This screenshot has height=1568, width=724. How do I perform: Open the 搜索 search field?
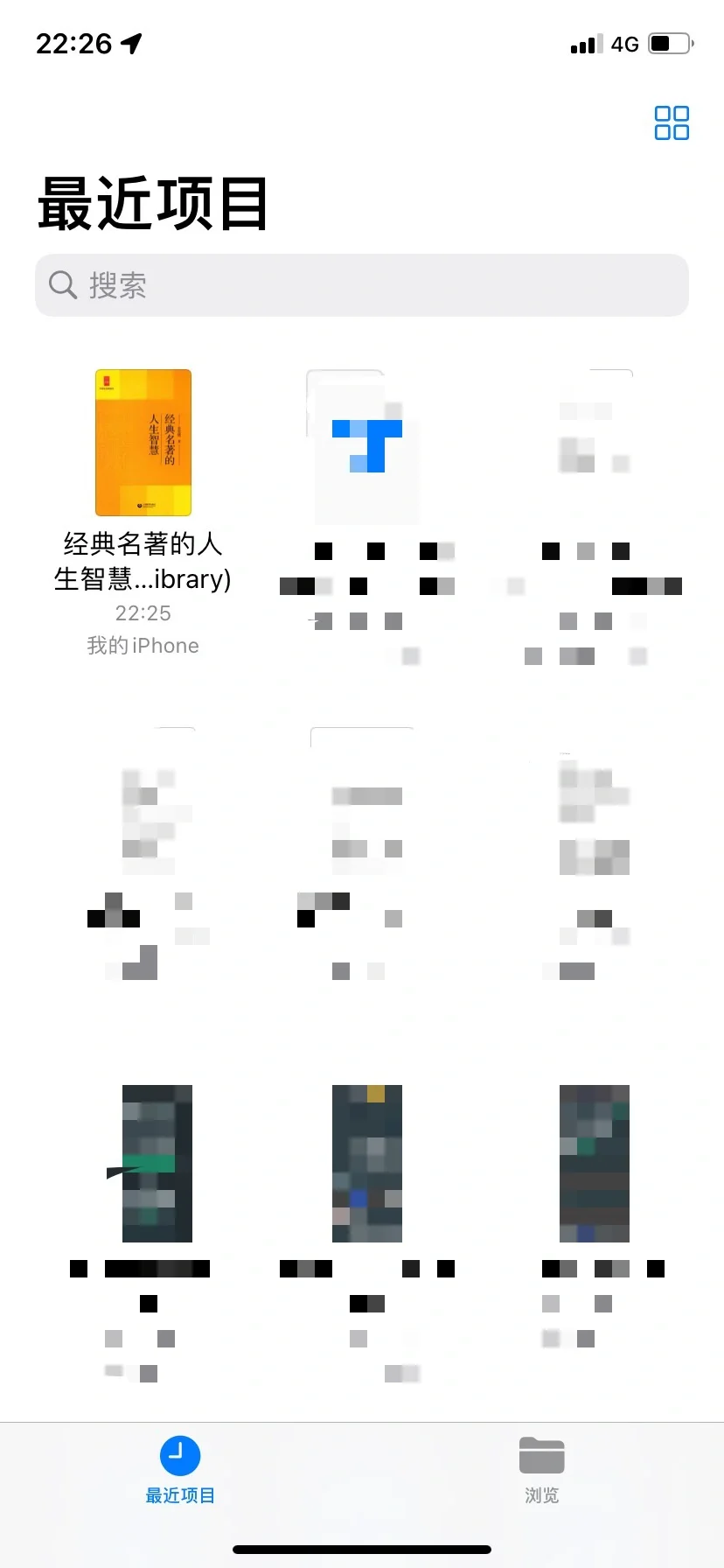point(362,285)
